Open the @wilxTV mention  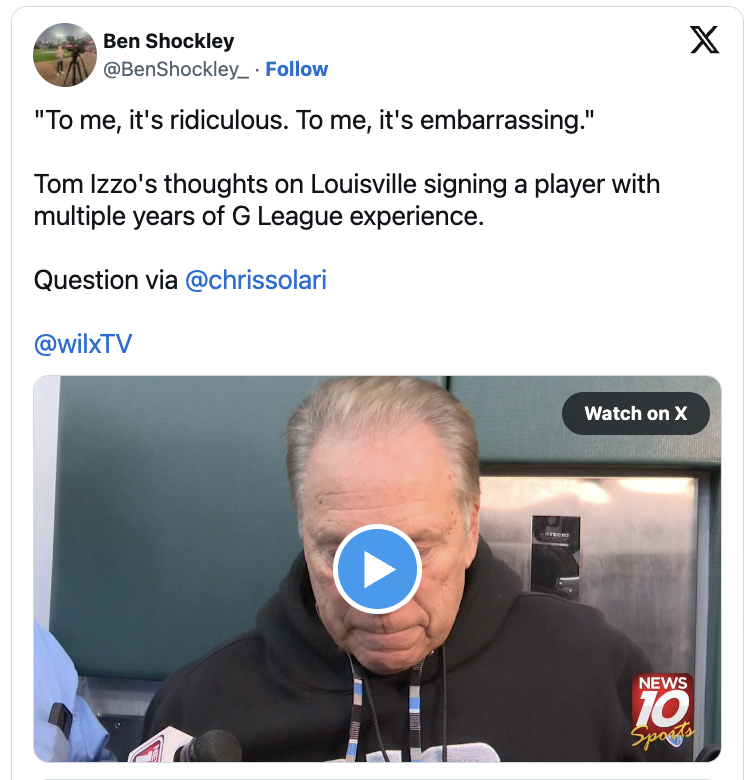click(83, 344)
